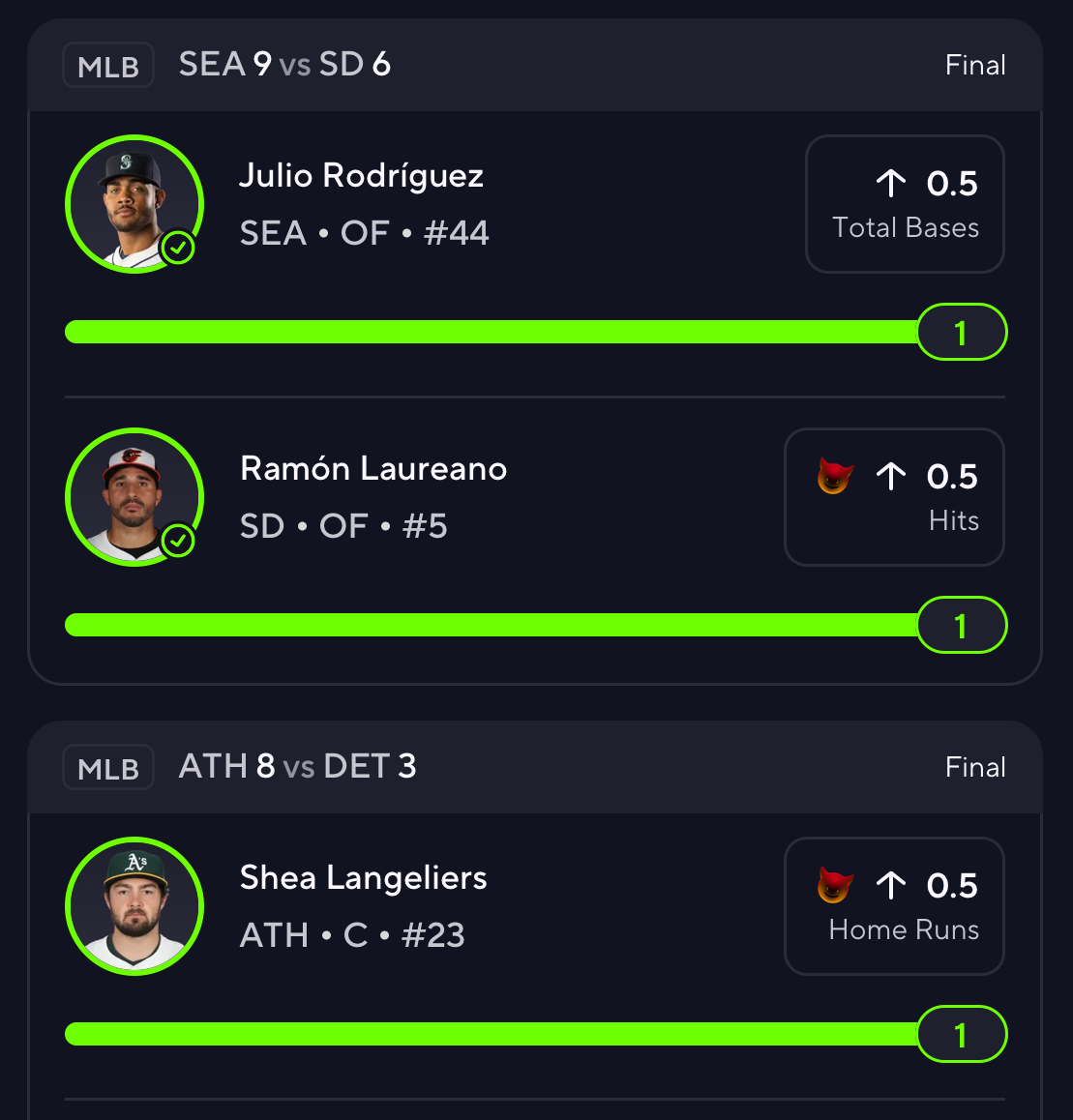The image size is (1073, 1120).
Task: View Ramón Laureano's pick details
Action: coord(893,497)
